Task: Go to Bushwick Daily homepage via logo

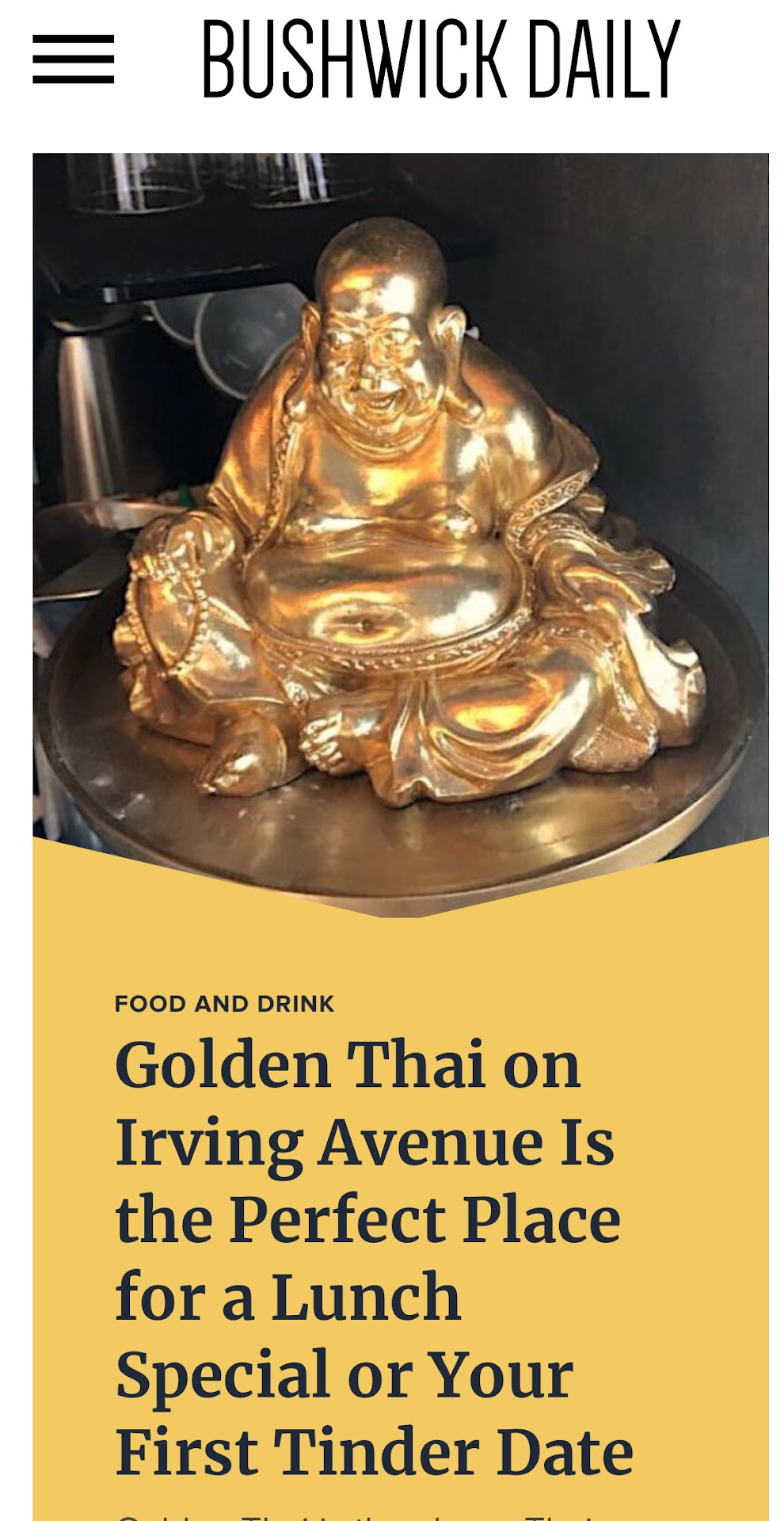Action: pos(440,59)
